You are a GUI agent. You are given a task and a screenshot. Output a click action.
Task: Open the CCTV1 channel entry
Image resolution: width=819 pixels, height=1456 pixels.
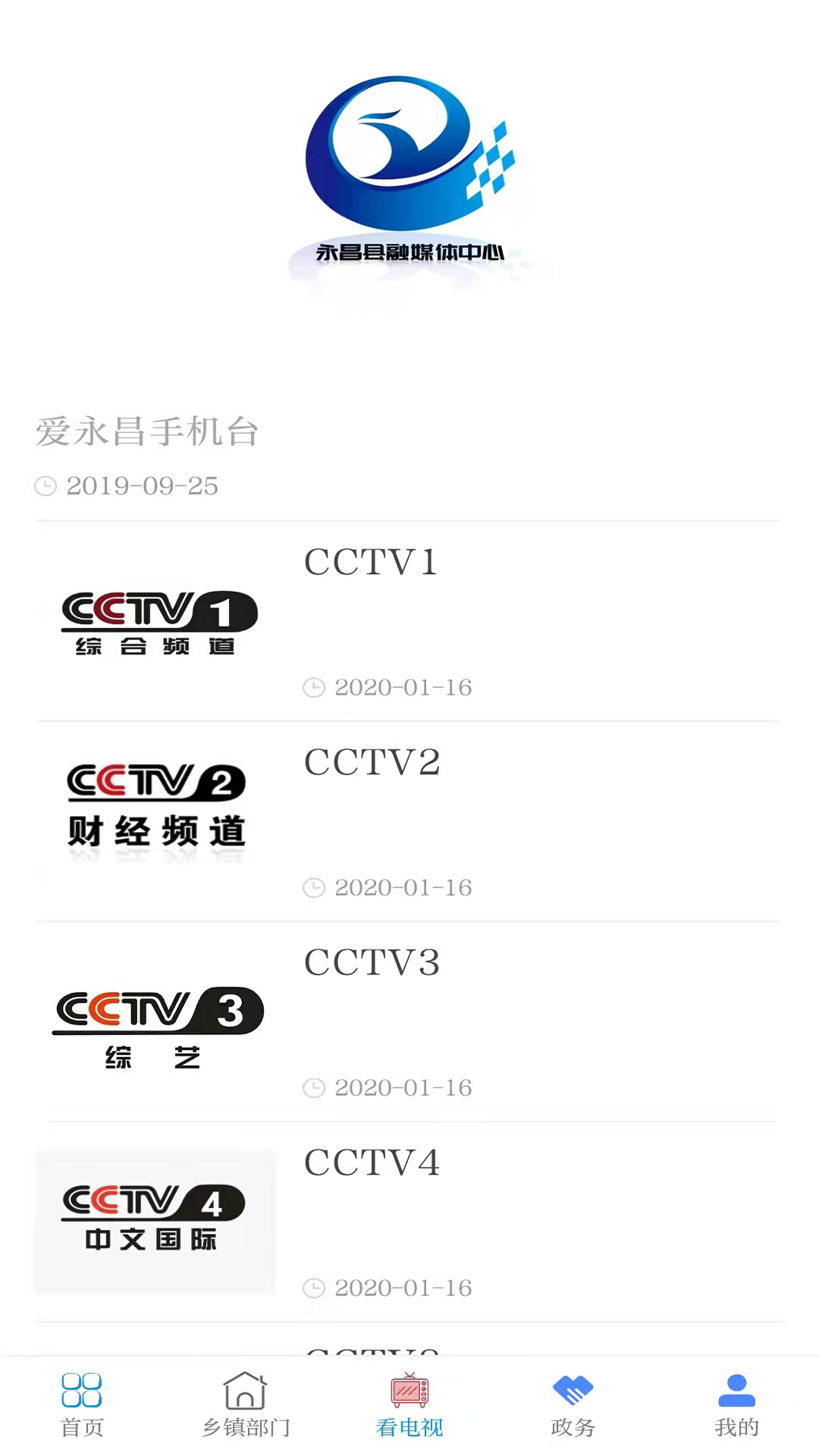point(371,561)
